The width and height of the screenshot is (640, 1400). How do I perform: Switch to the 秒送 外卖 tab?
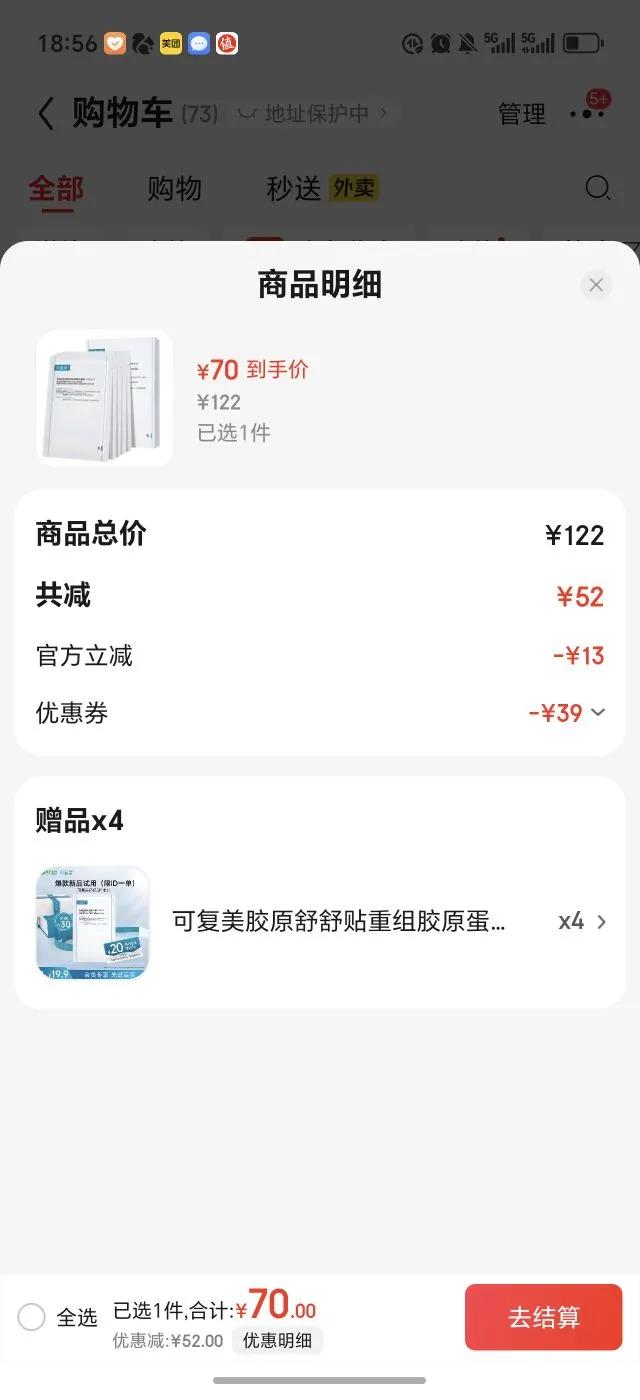(x=322, y=188)
